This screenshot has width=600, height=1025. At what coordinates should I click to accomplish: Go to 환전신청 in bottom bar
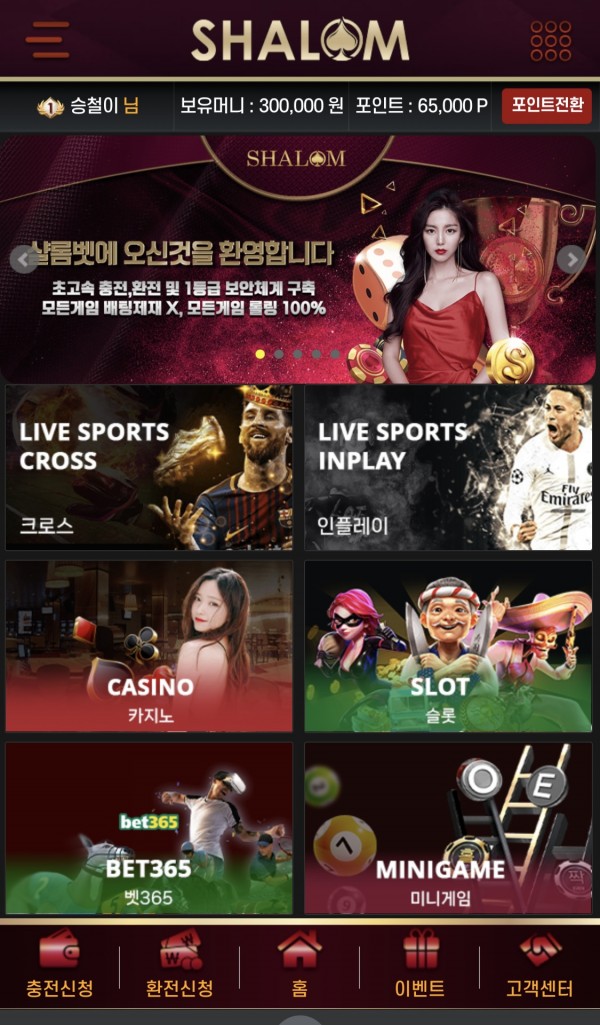180,965
